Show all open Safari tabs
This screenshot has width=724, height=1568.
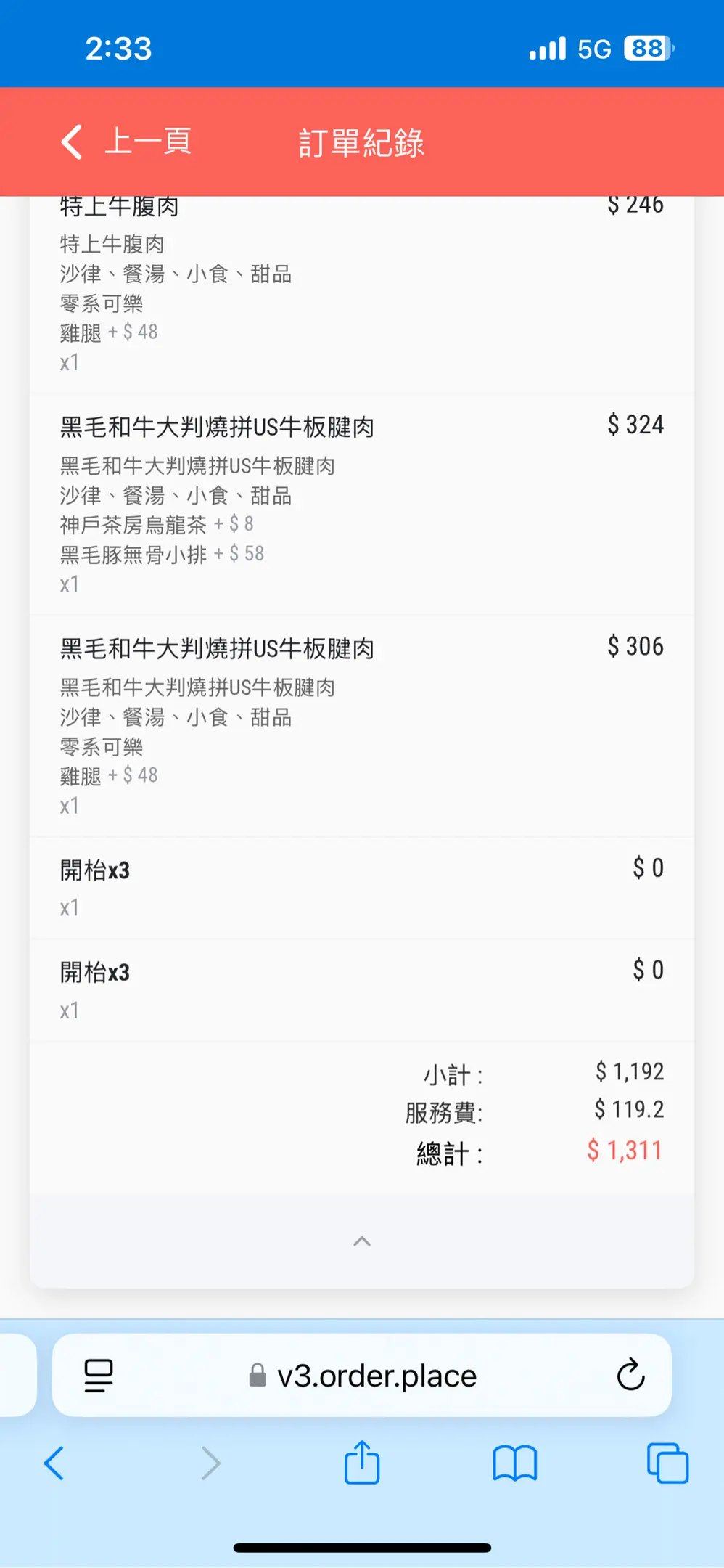(667, 1463)
